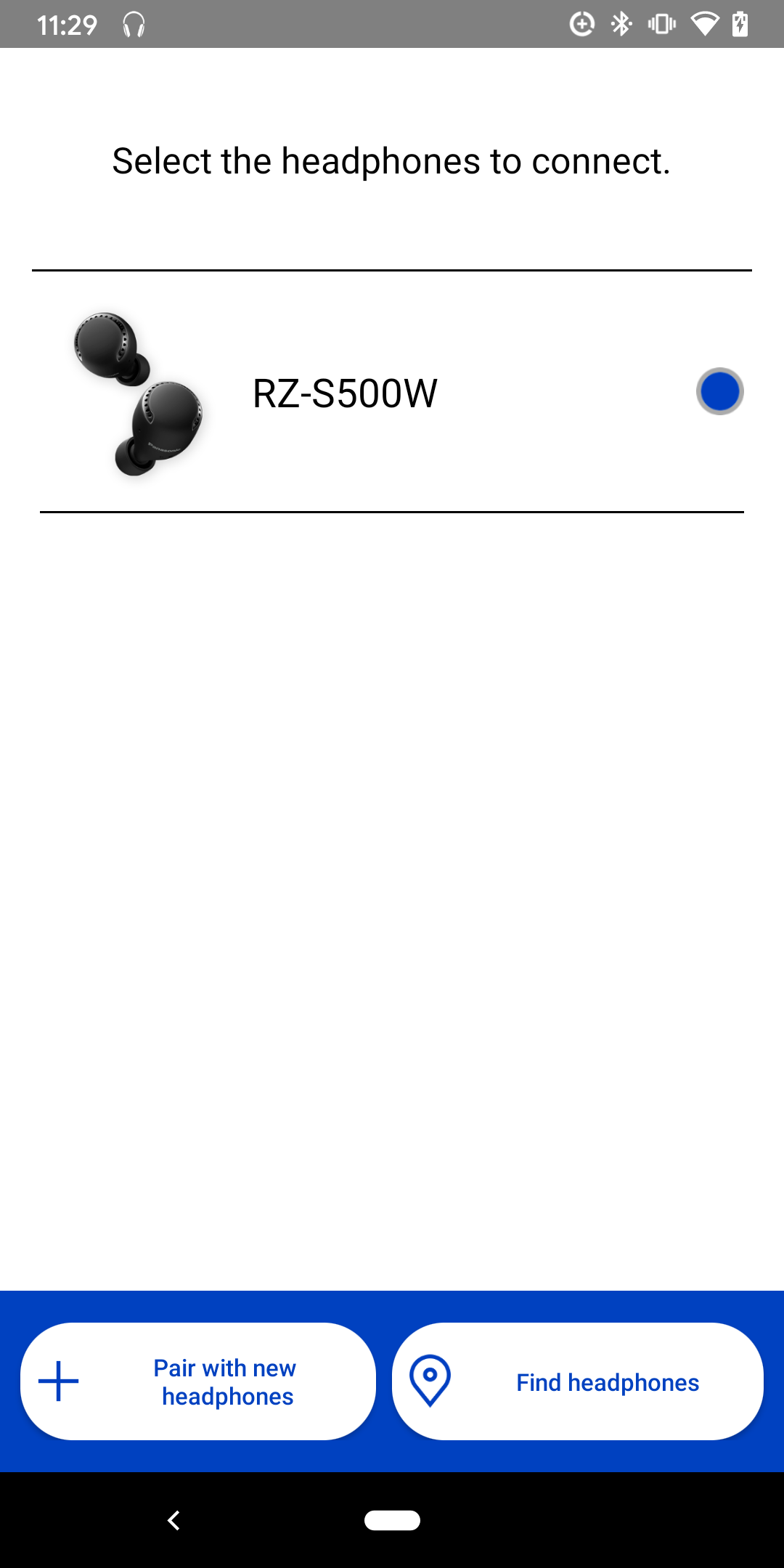
Task: Select the RZ-S500W headphones row
Action: (x=392, y=392)
